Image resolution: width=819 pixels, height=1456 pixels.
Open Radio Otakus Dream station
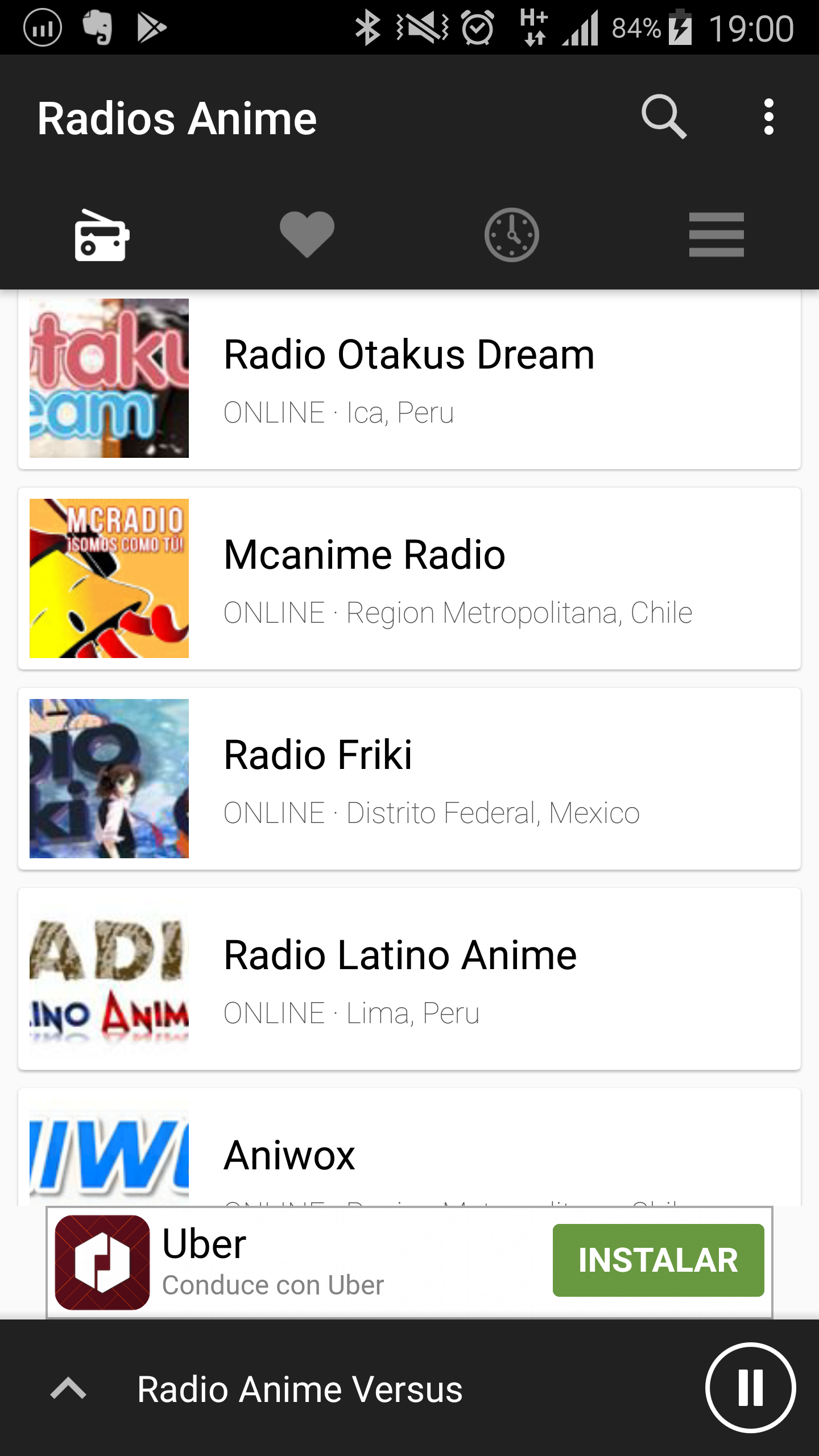(x=409, y=379)
